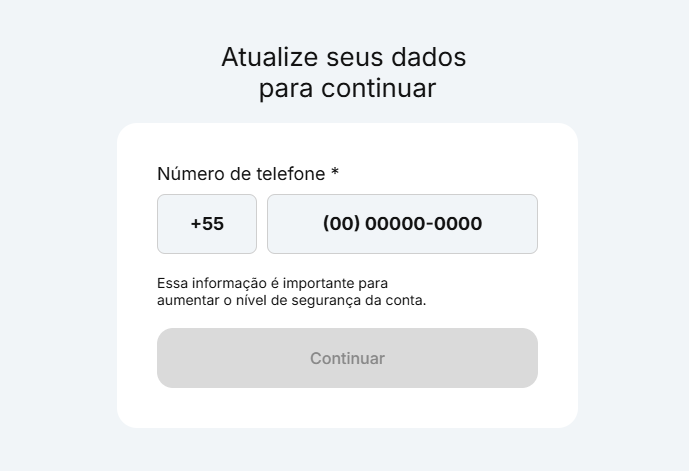Tap the phone number input field
689x471 pixels.
coord(402,224)
